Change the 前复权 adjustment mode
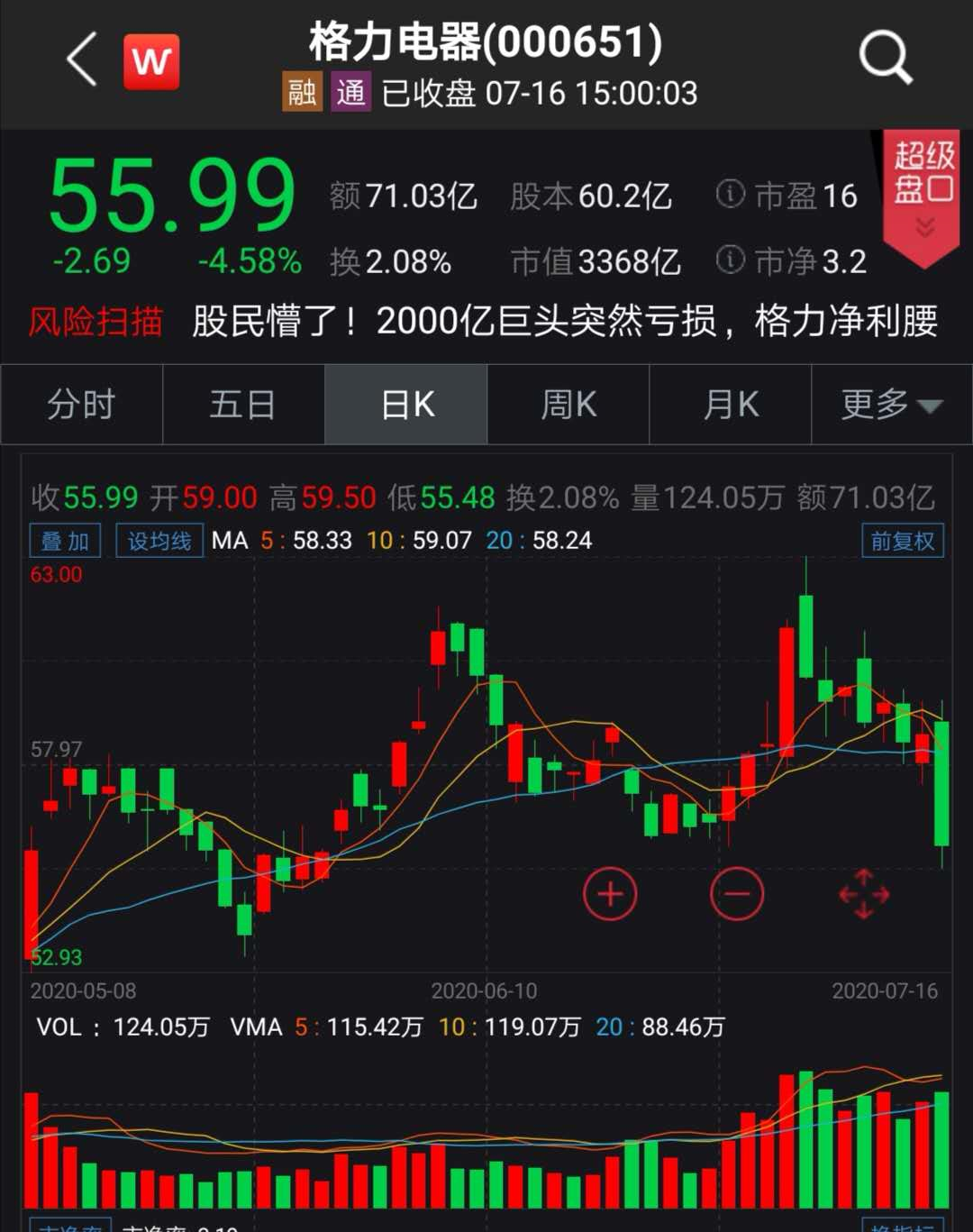 902,541
